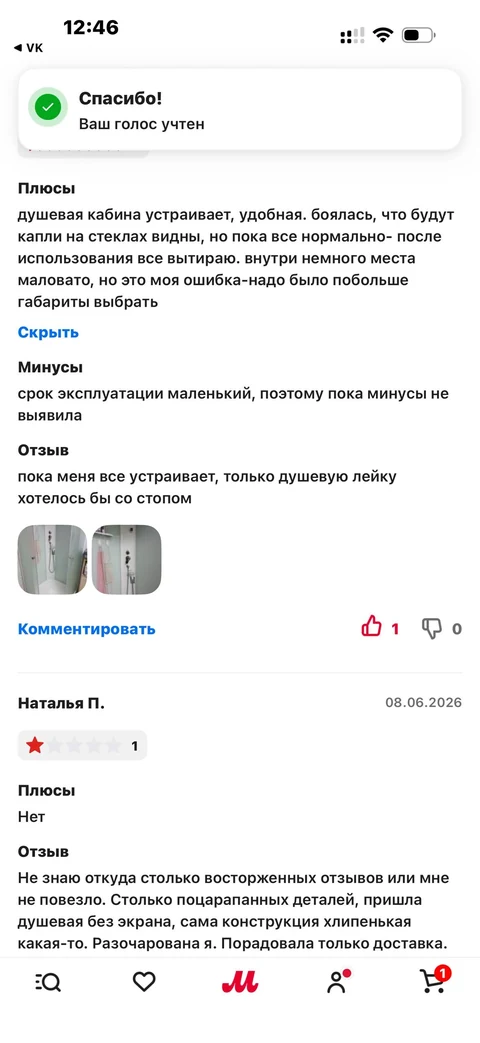Go to the M home tab
This screenshot has height=1043, width=480.
coord(240,982)
